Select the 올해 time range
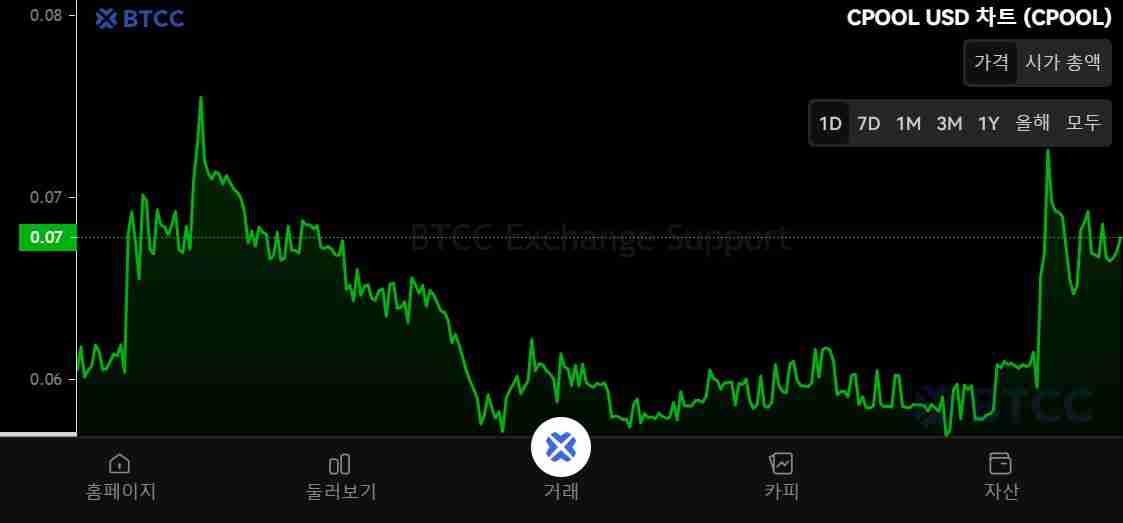Viewport: 1123px width, 523px height. pyautogui.click(x=1033, y=124)
